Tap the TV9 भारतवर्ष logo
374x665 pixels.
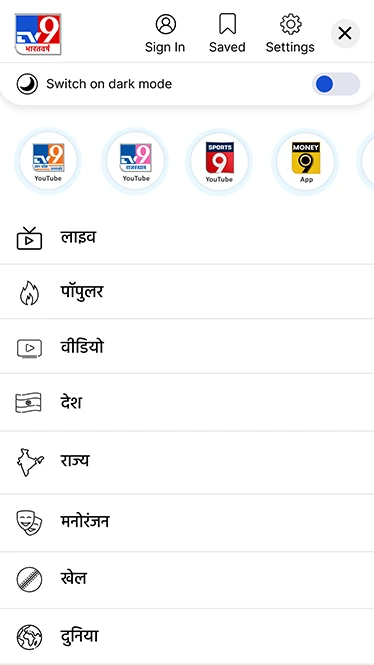click(x=38, y=34)
